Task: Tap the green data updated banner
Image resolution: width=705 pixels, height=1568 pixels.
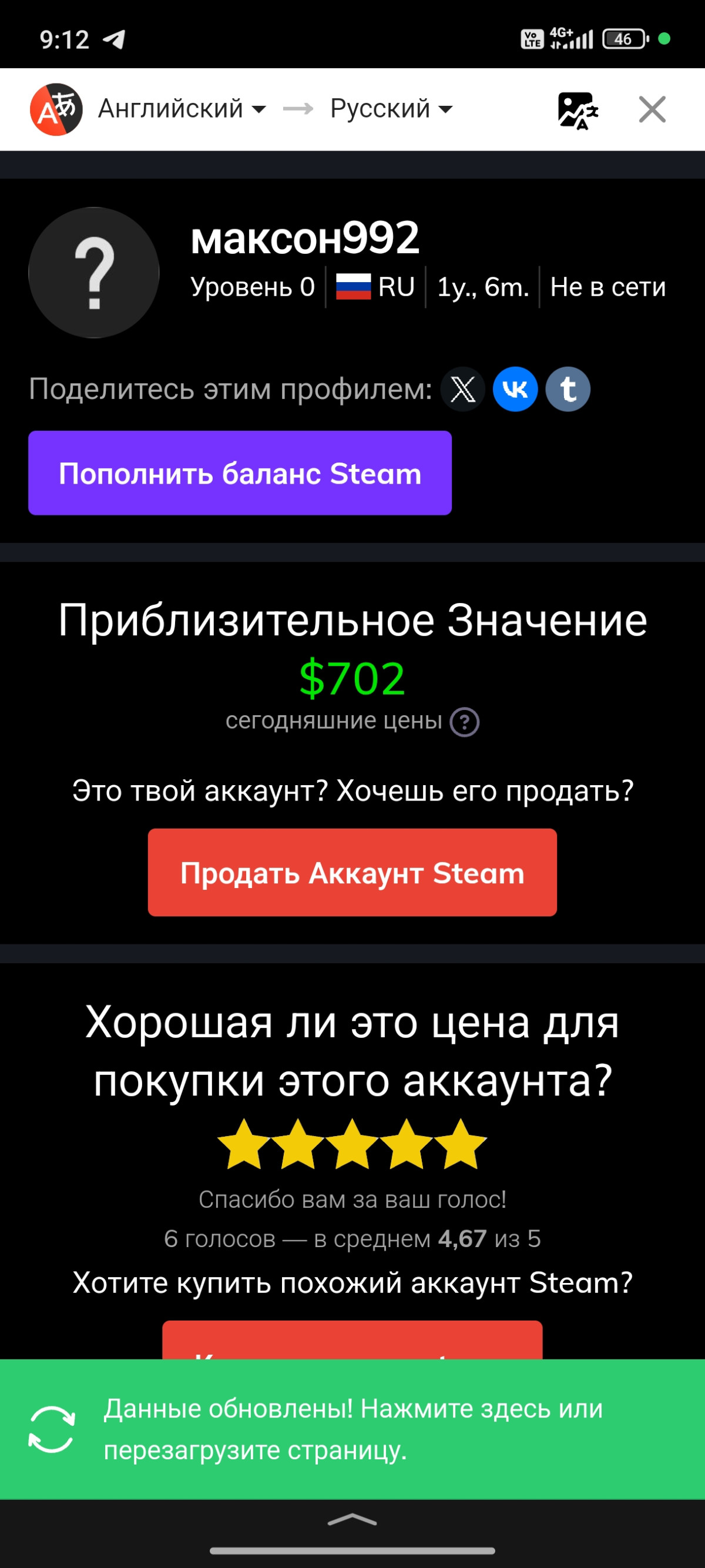Action: point(352,1429)
